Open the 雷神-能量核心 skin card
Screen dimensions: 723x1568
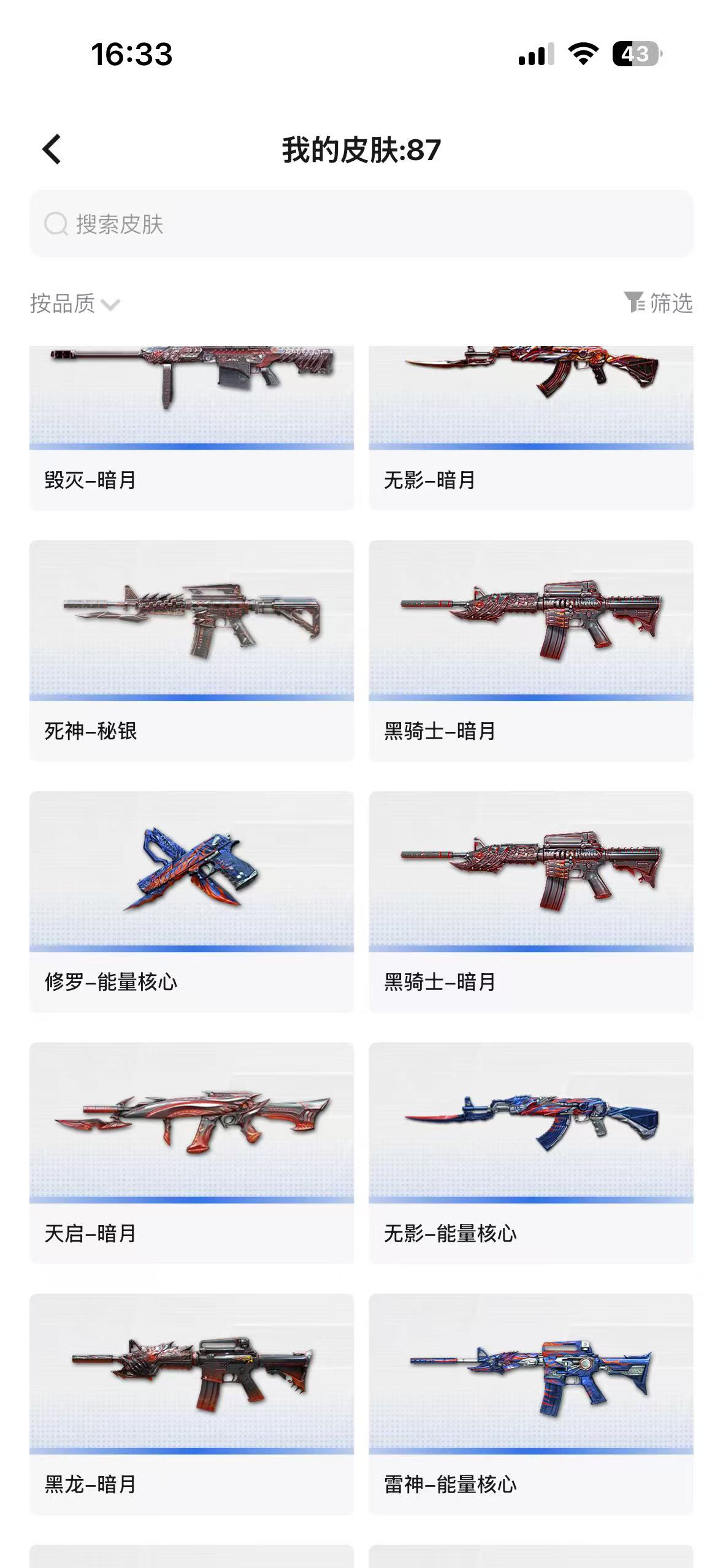531,1404
